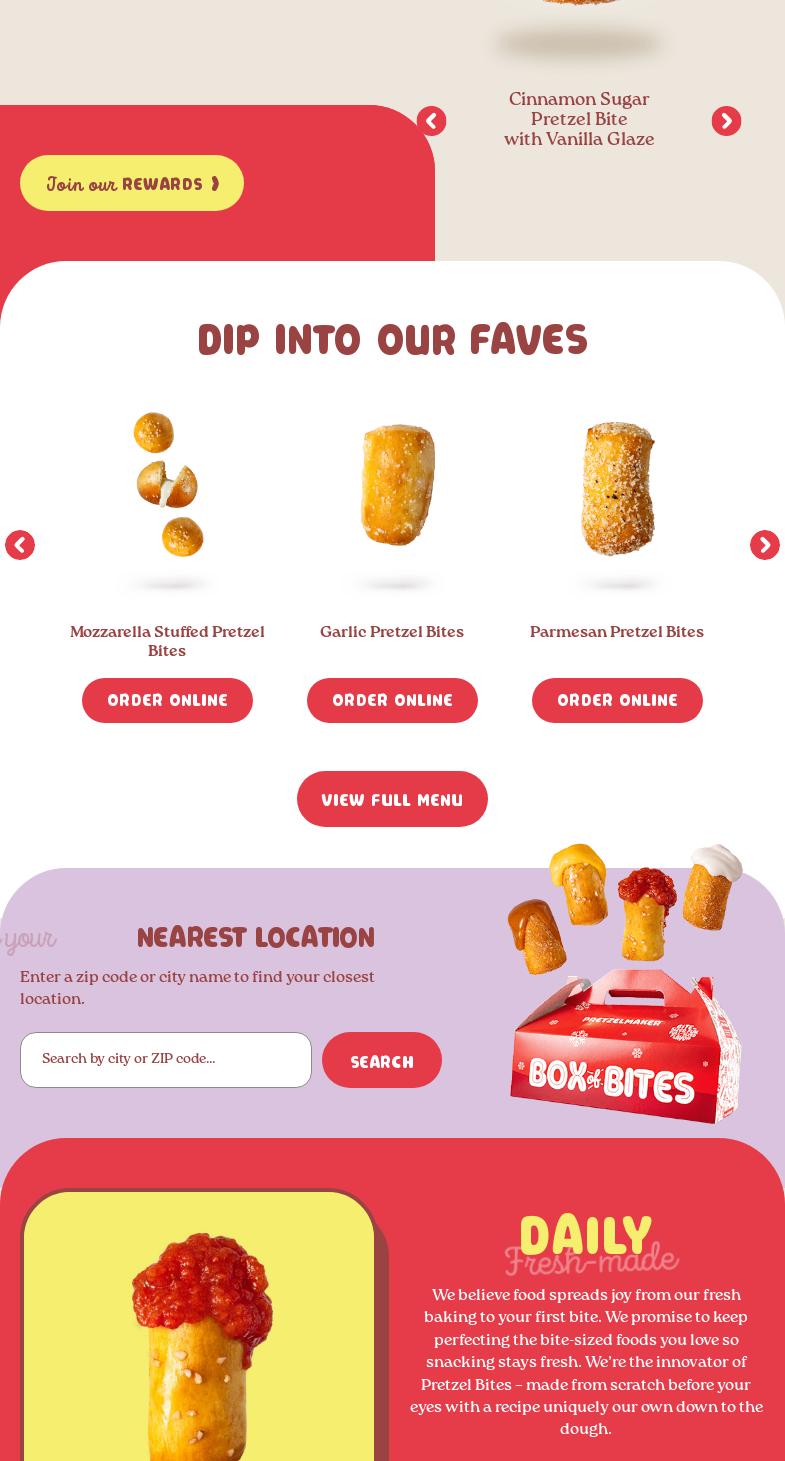Join our Rewards program
This screenshot has width=785, height=1461.
[132, 183]
